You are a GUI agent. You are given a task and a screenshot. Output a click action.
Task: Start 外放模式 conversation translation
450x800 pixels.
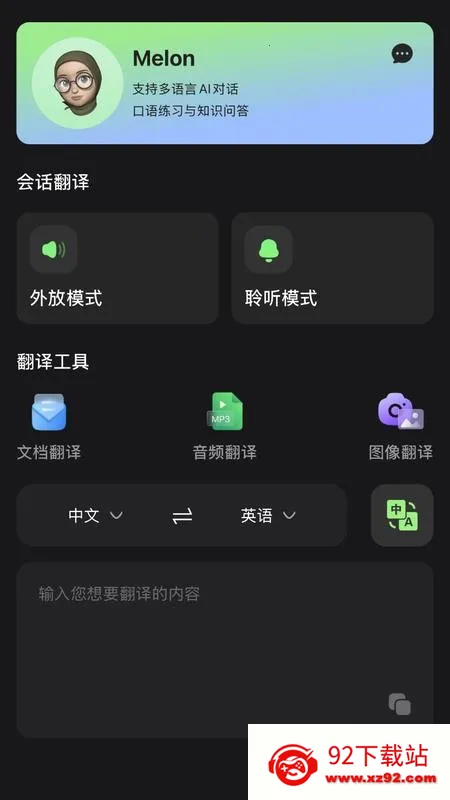point(118,268)
